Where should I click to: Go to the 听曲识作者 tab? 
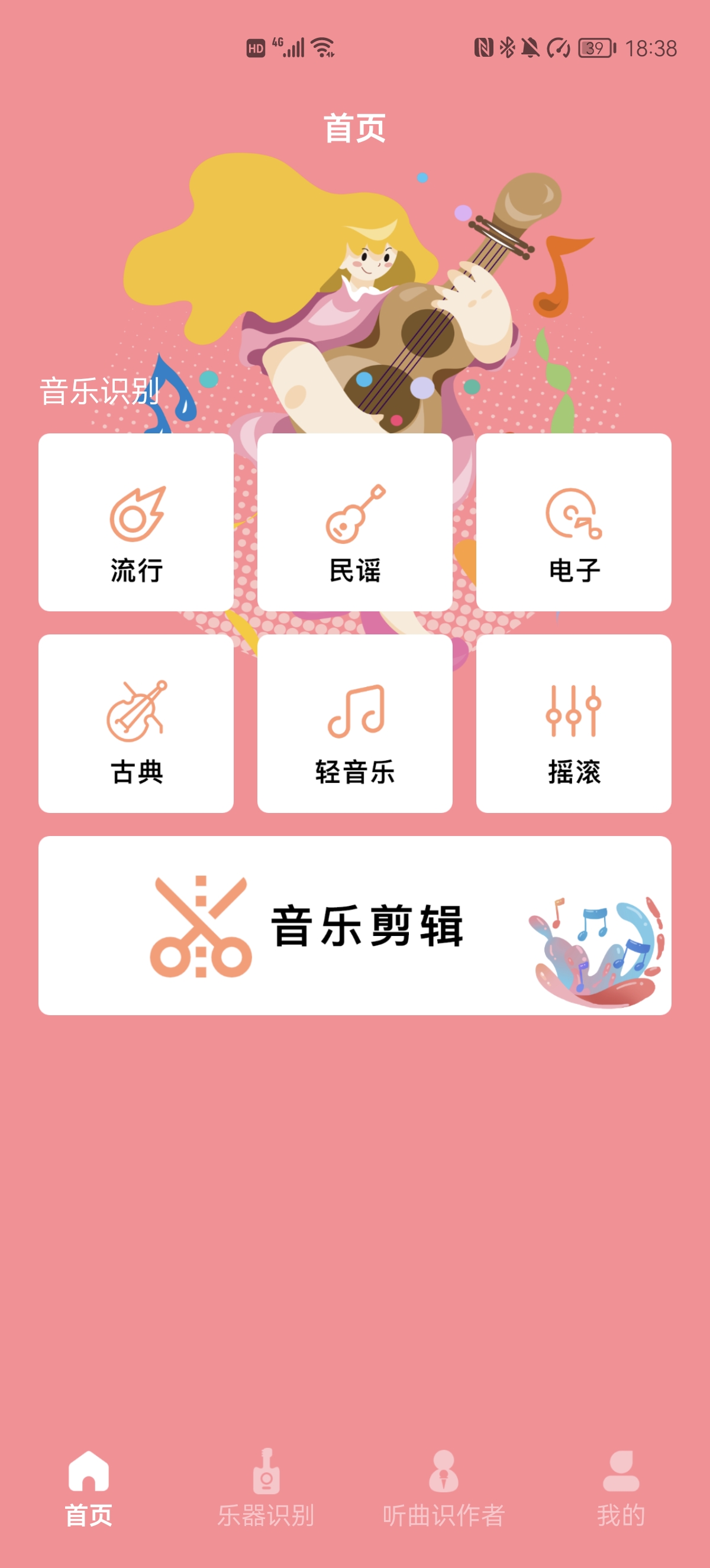coord(443,1488)
